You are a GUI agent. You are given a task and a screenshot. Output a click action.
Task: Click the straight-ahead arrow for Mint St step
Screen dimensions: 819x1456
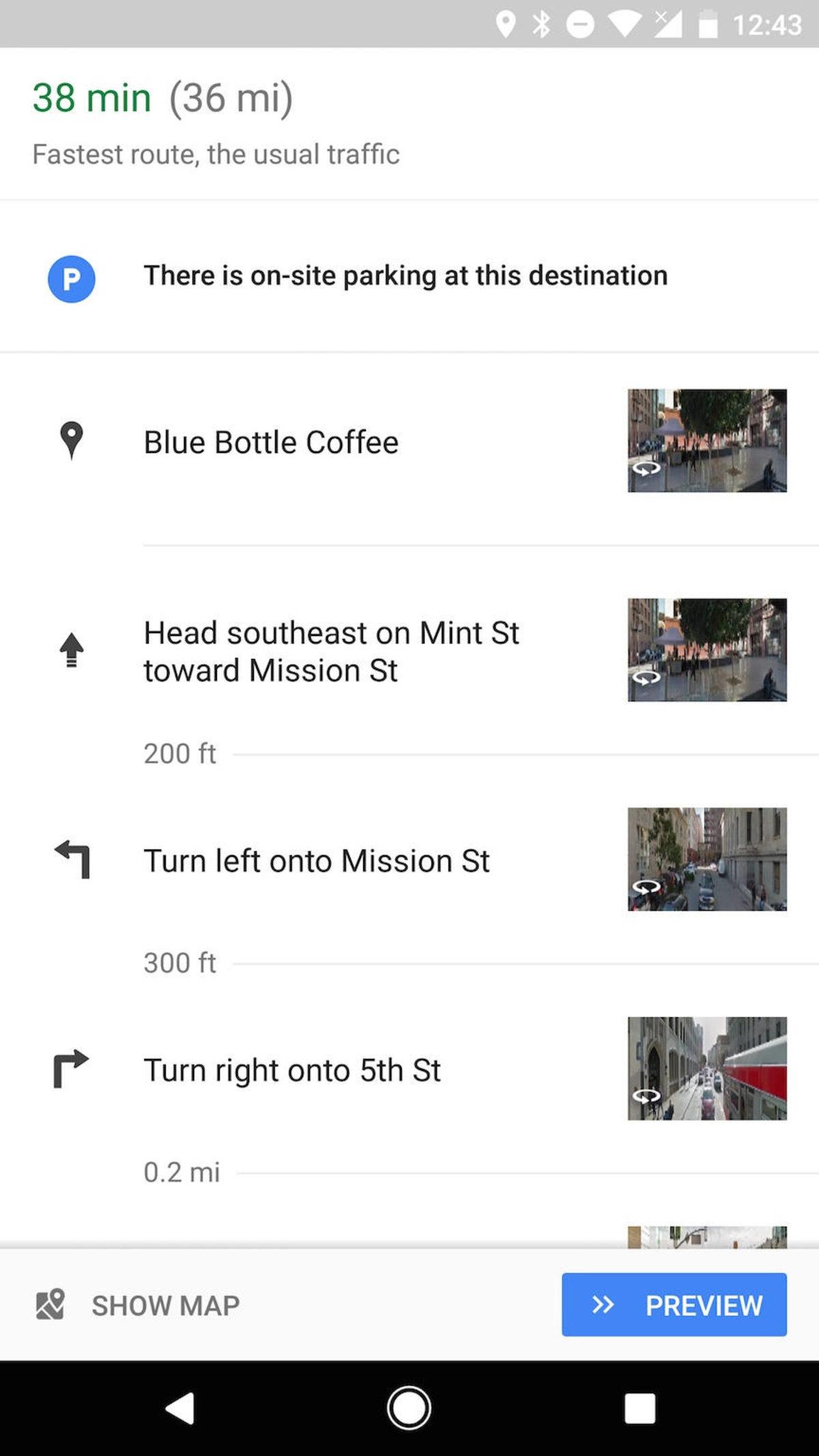(70, 650)
